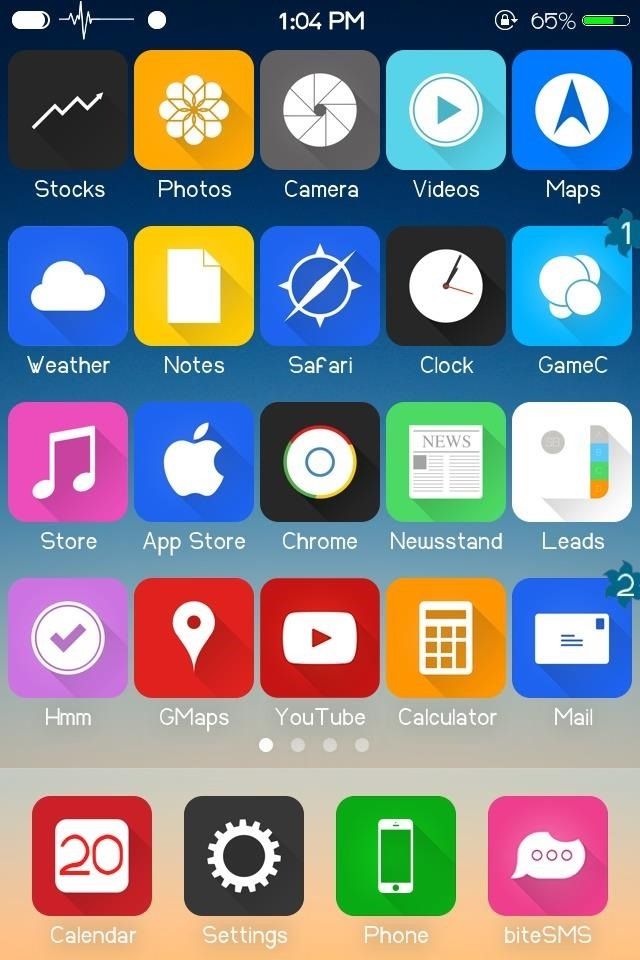Open Mail with 2 unread
This screenshot has height=960, width=640.
pyautogui.click(x=572, y=638)
